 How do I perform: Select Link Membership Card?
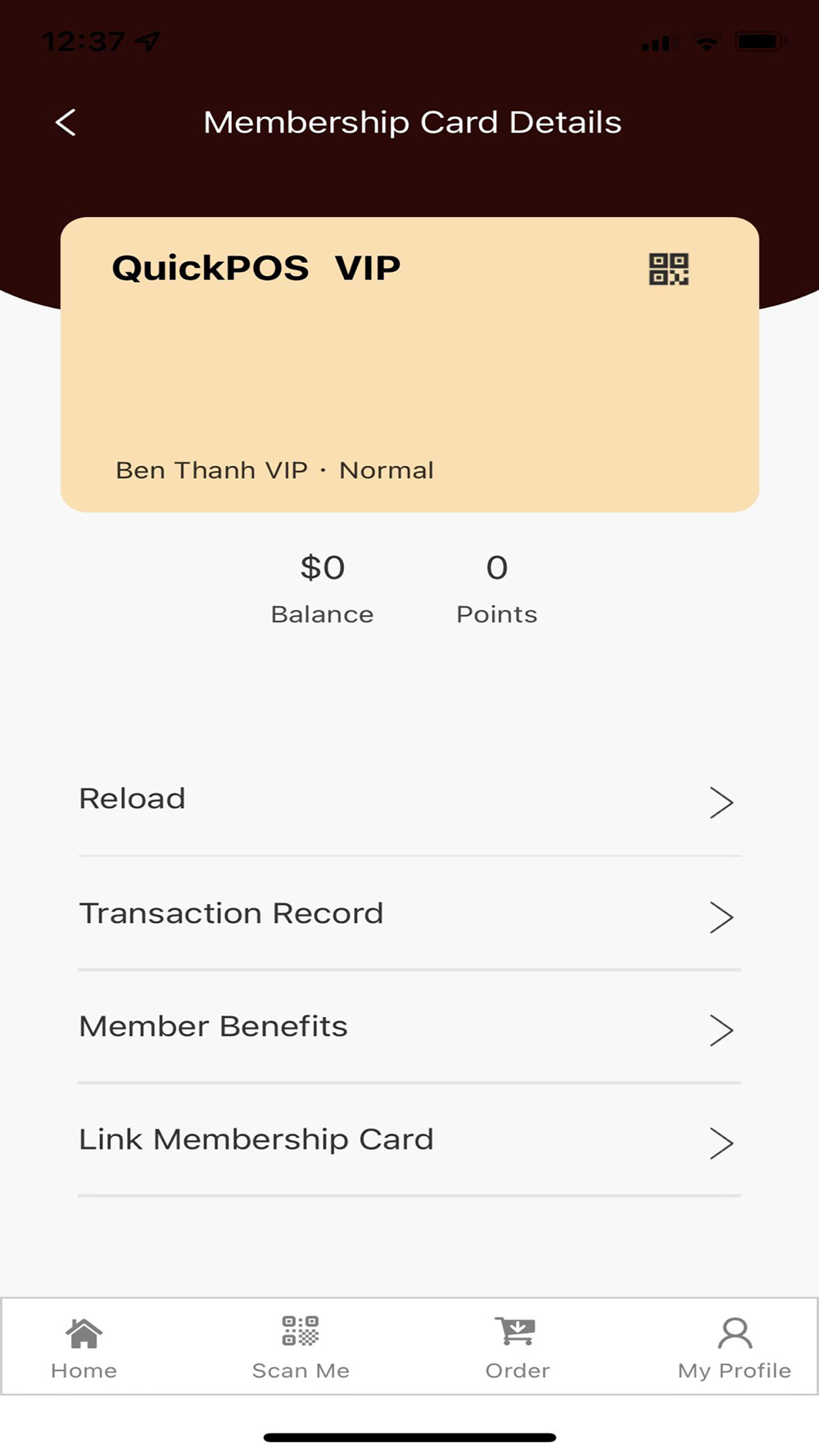[x=409, y=1140]
